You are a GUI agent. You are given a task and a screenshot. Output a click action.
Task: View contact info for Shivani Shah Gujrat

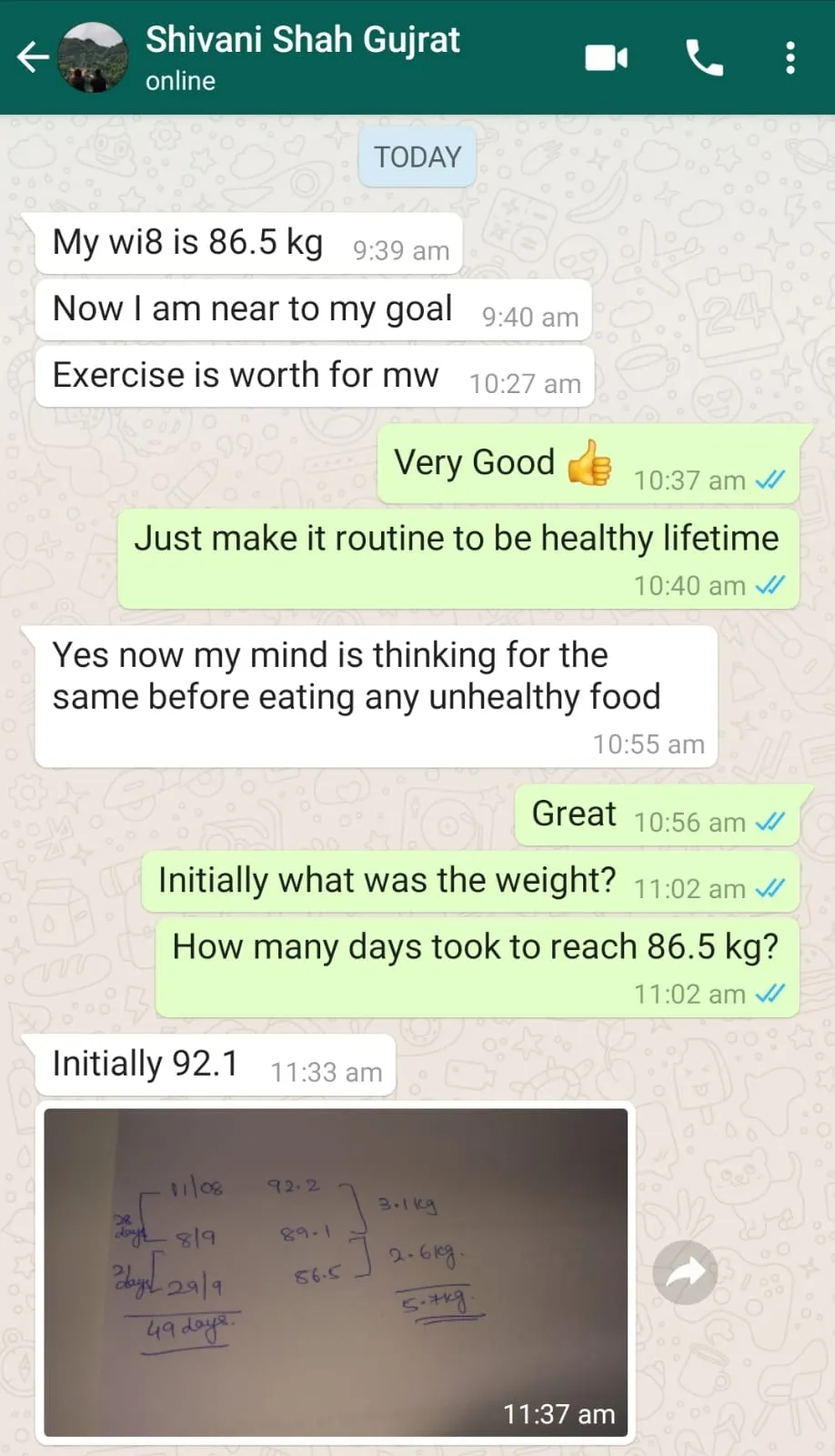(x=303, y=56)
